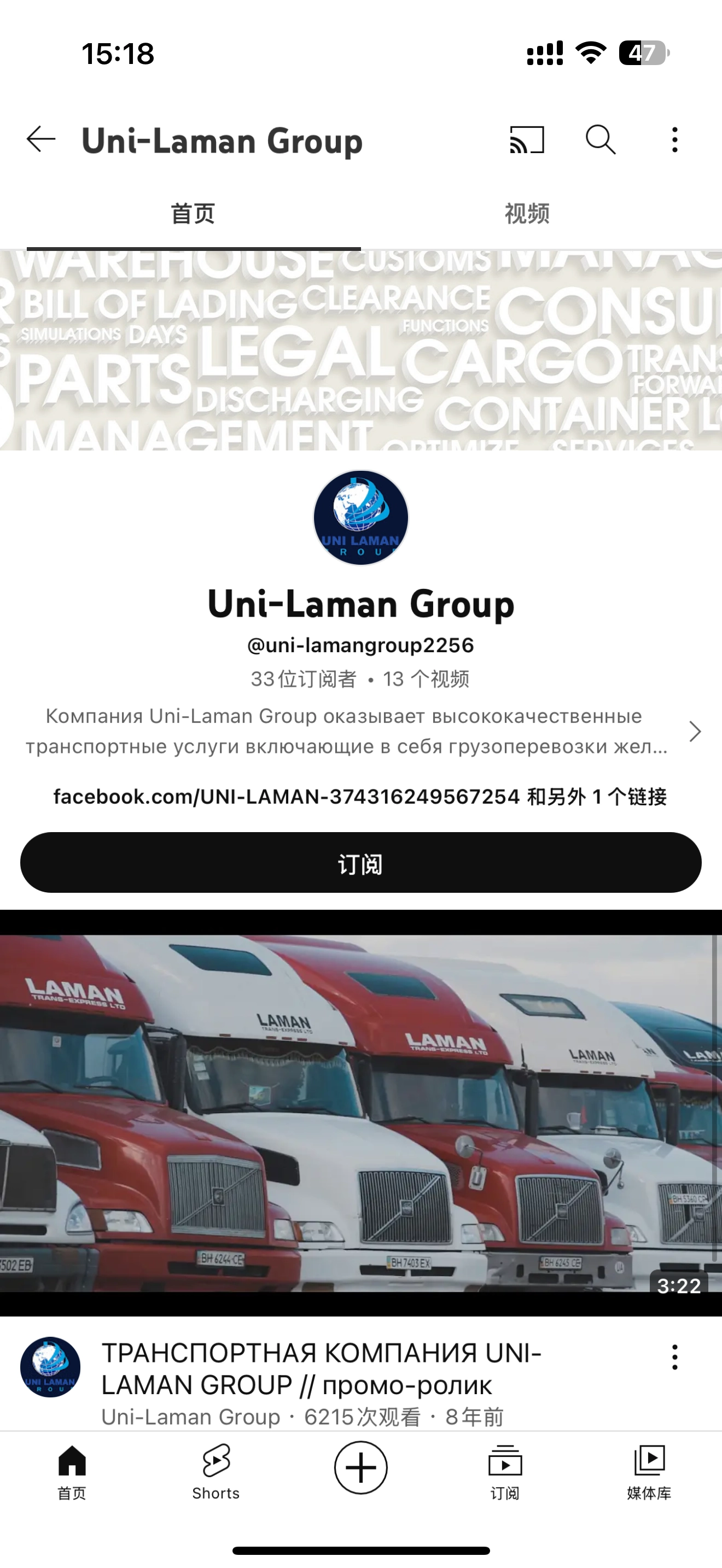Expand the channel description

click(695, 731)
